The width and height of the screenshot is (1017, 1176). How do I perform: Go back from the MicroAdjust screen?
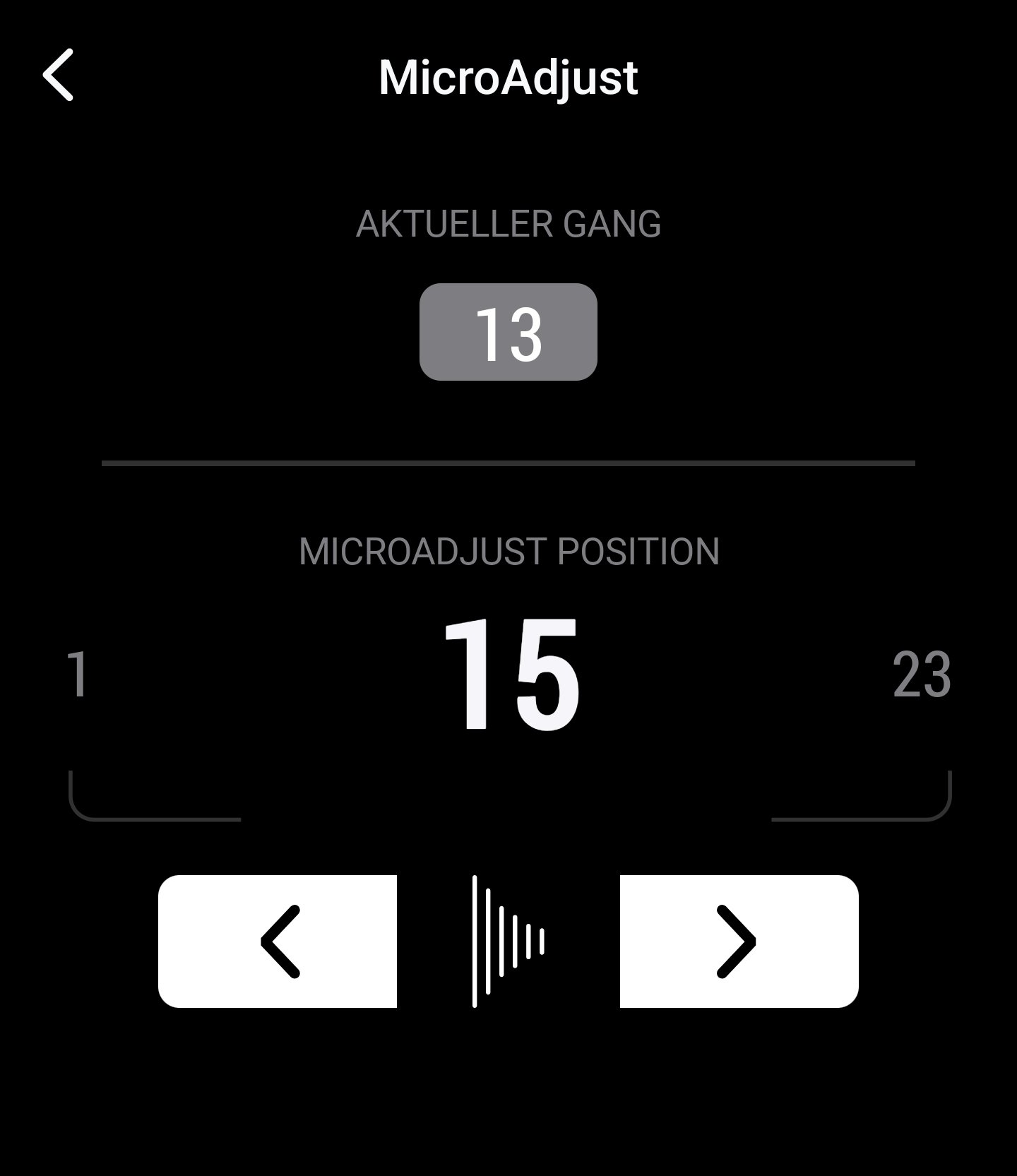(58, 75)
